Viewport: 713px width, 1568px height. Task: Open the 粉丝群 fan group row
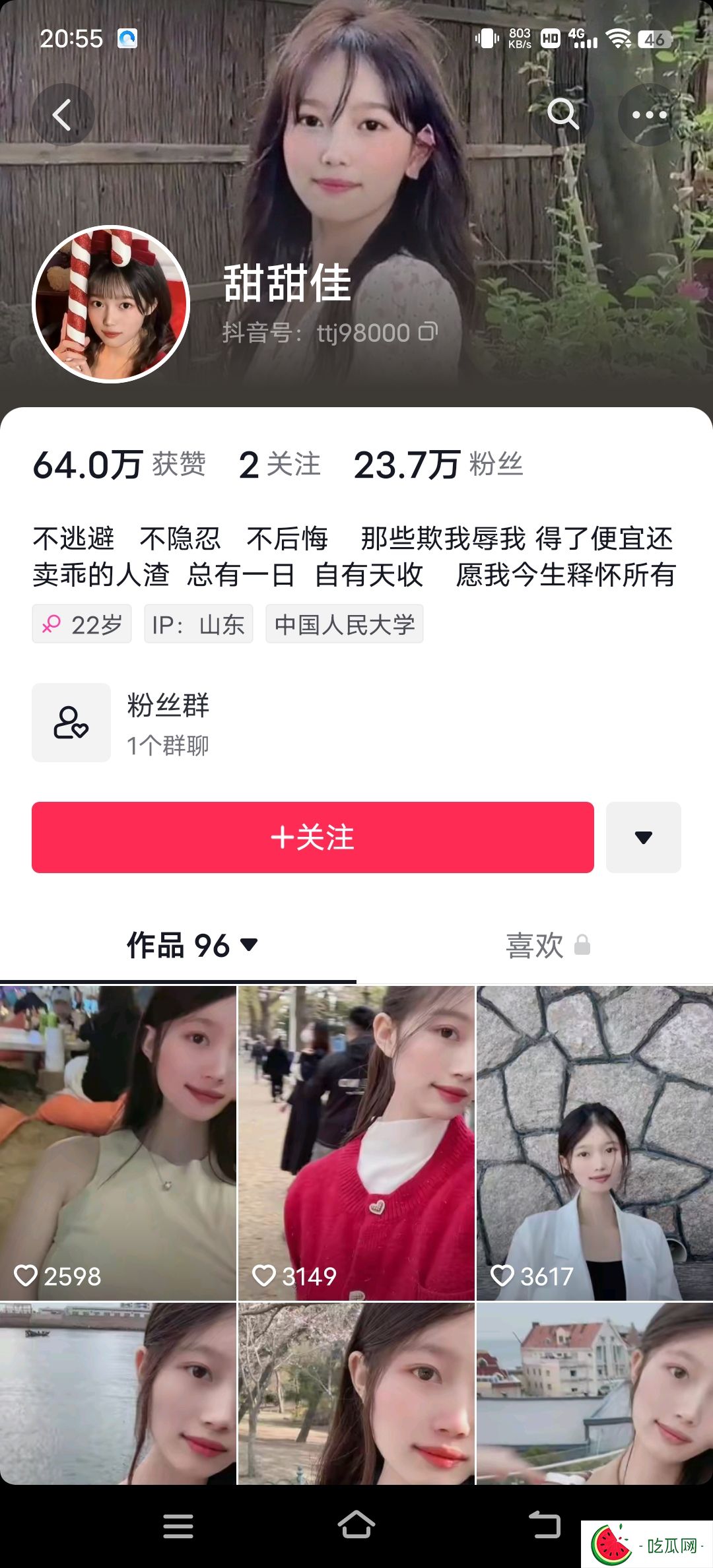[168, 723]
